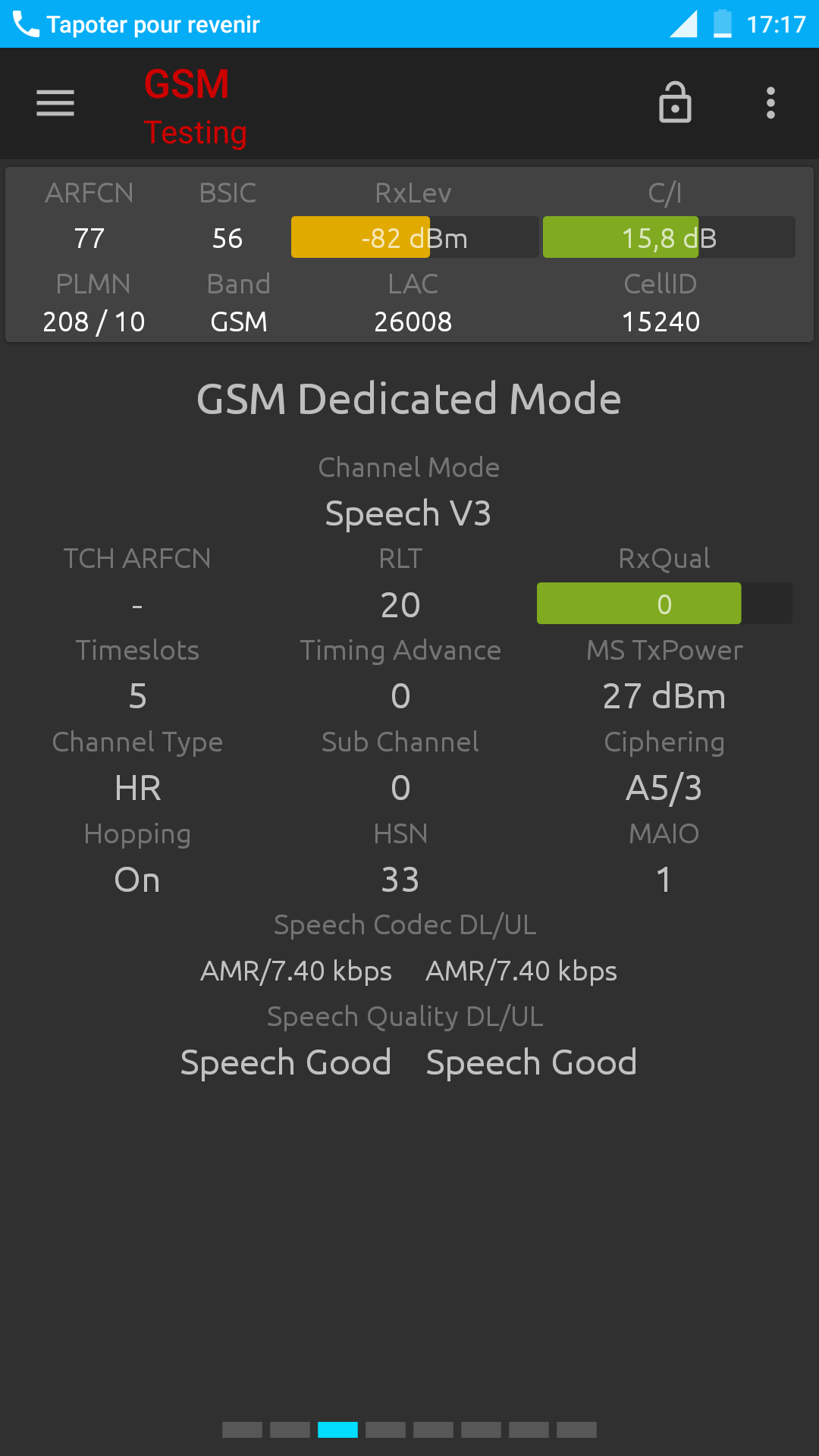This screenshot has height=1456, width=819.
Task: Jump to the last page indicator segment
Action: [x=576, y=1430]
